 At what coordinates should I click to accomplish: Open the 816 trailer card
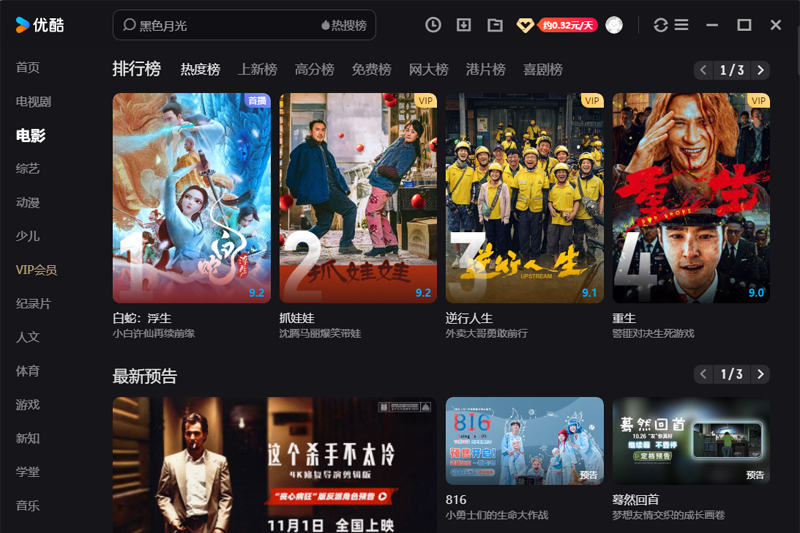[x=524, y=441]
